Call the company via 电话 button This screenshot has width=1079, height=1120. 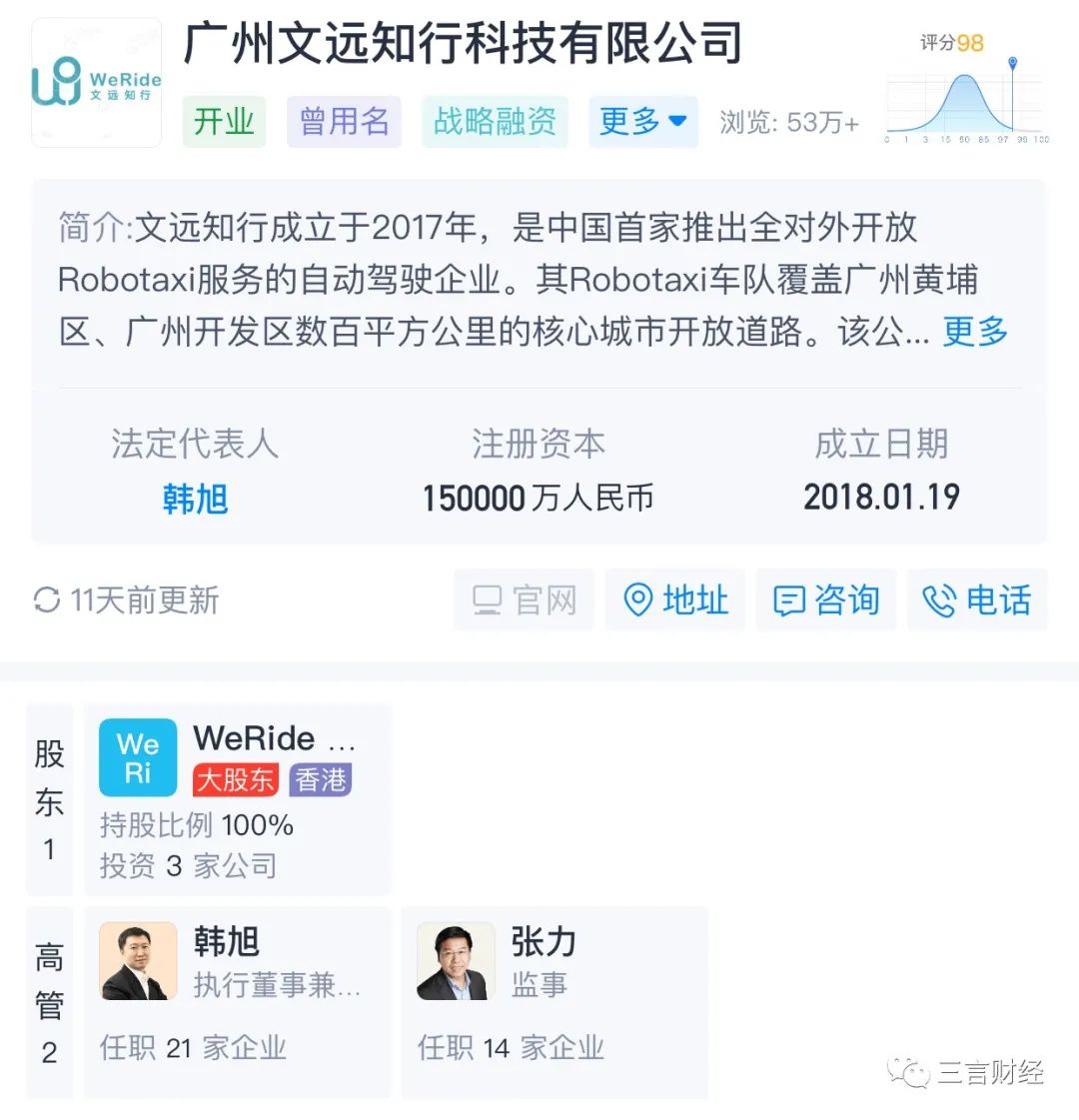point(976,599)
